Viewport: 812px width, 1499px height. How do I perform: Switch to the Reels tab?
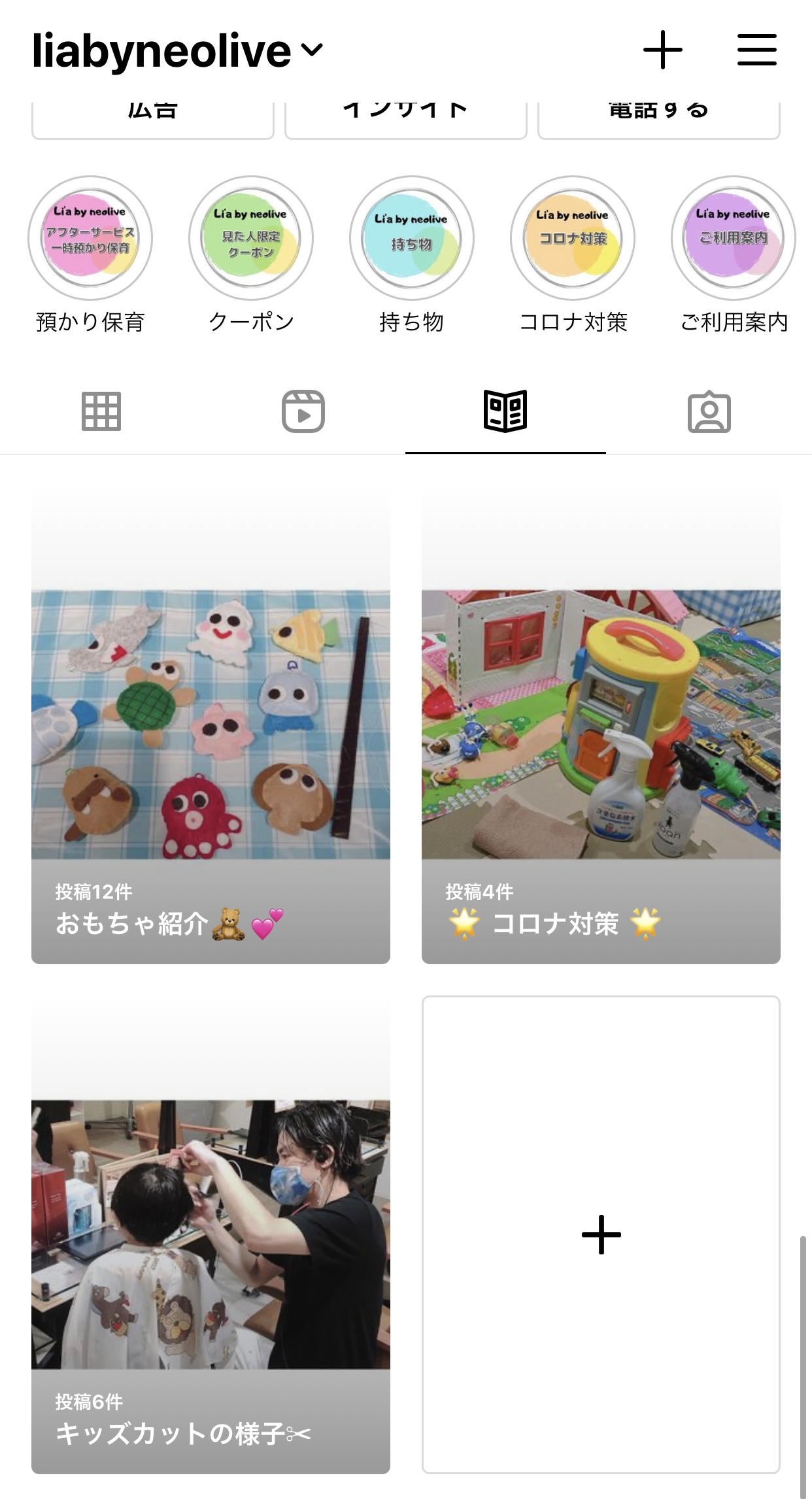pos(303,411)
